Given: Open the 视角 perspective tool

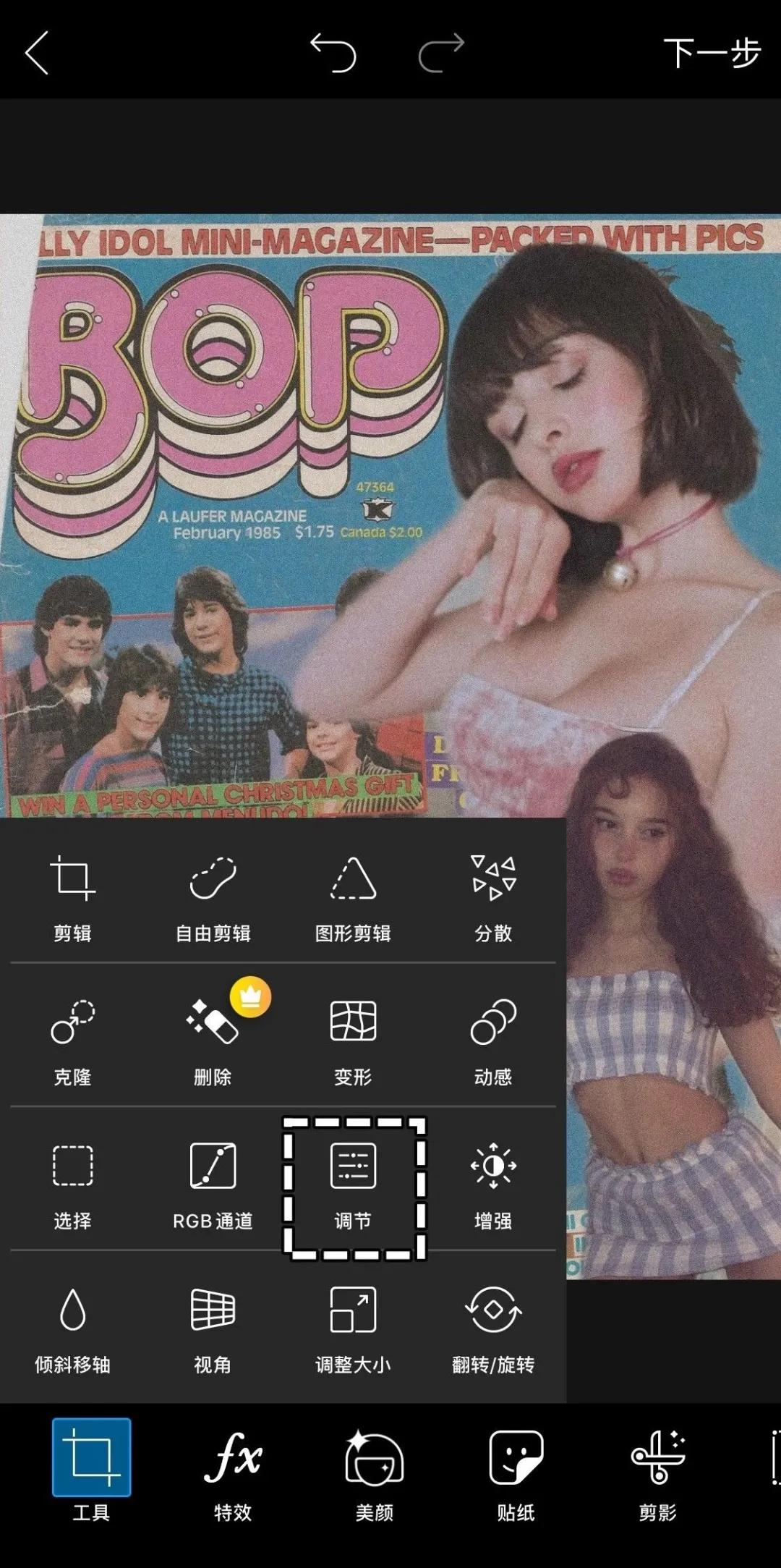Looking at the screenshot, I should [x=213, y=1328].
